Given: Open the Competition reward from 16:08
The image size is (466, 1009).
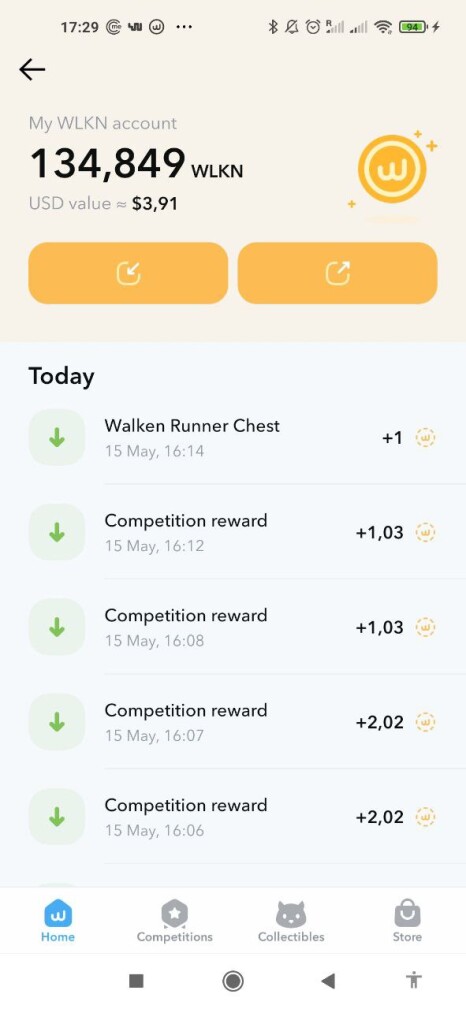Looking at the screenshot, I should click(x=233, y=627).
